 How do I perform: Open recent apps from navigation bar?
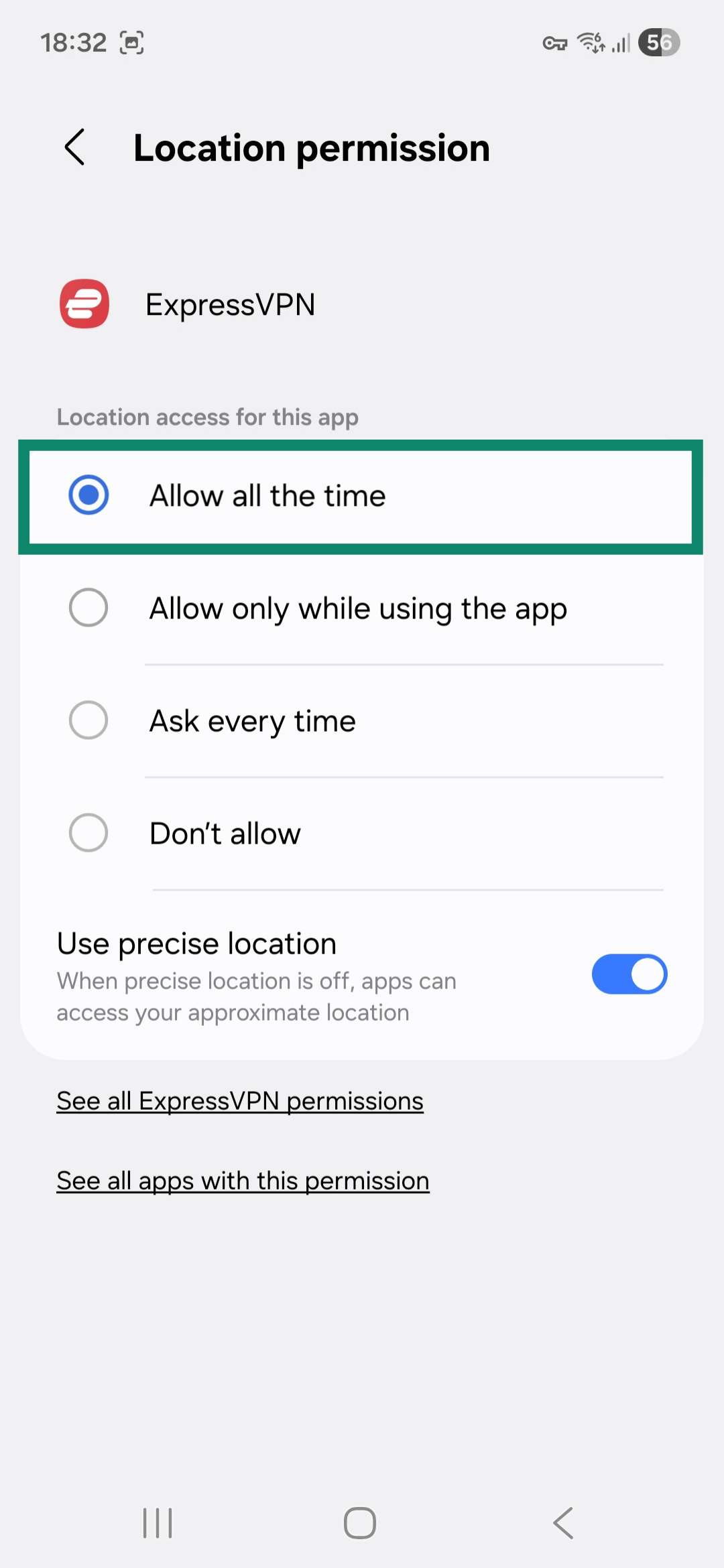click(x=158, y=1523)
